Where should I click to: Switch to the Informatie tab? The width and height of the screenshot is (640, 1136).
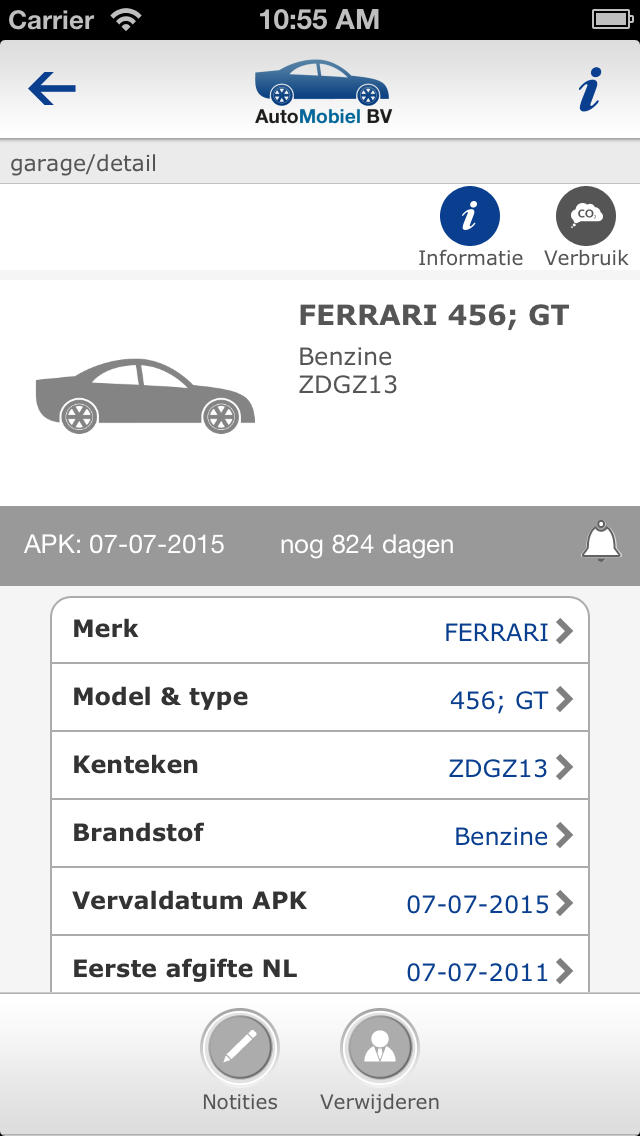click(470, 227)
